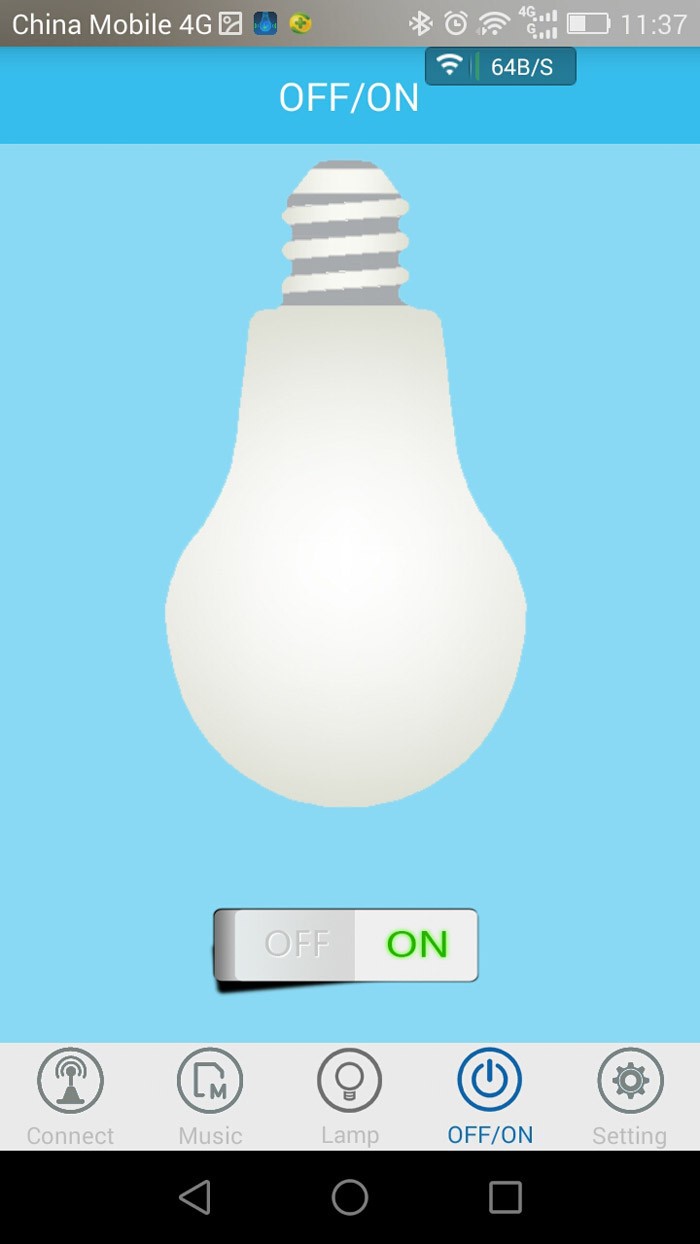Open the Setting tab
The image size is (700, 1244).
630,1096
